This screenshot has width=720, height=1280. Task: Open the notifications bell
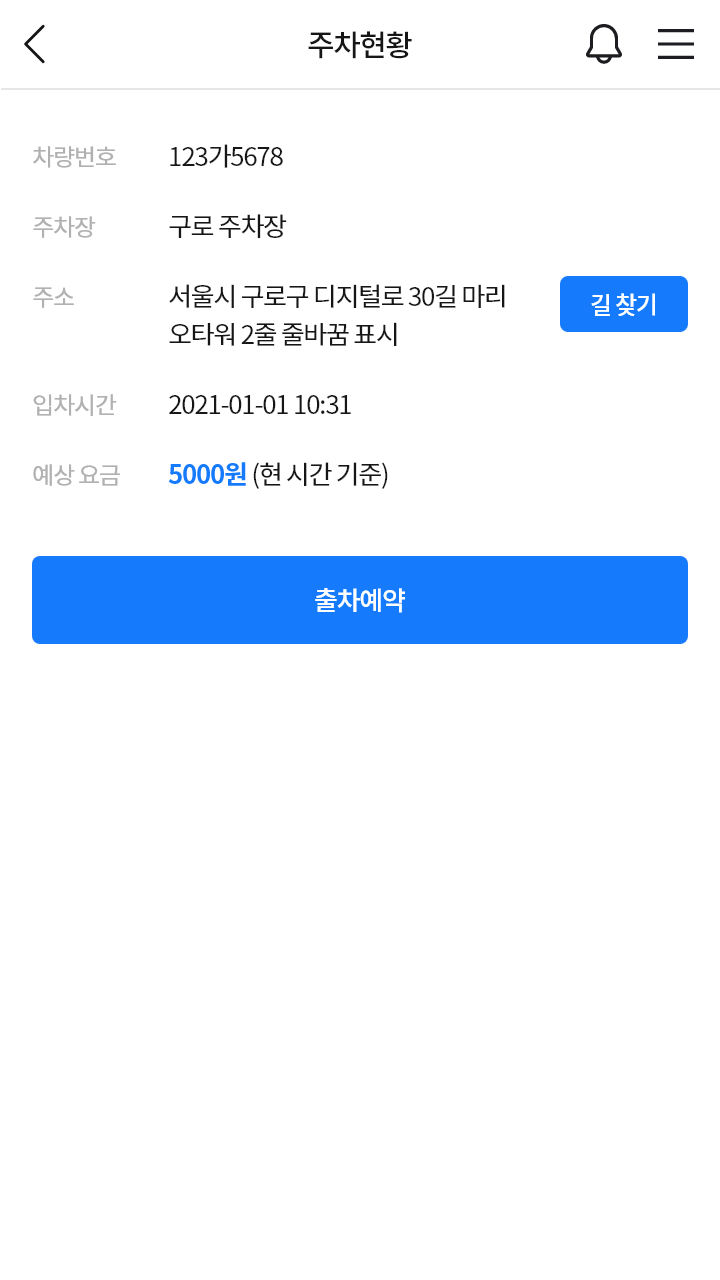(x=604, y=44)
